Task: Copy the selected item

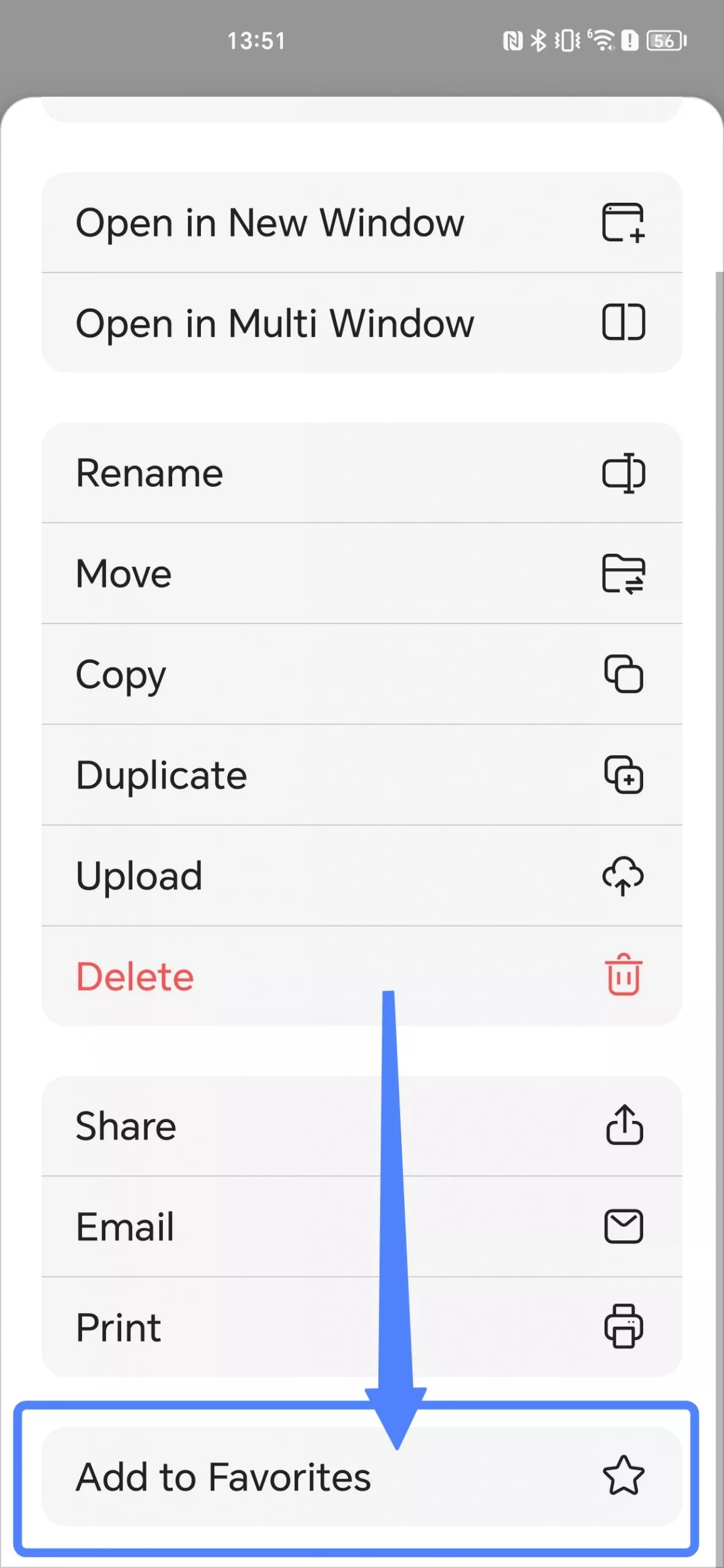Action: [361, 674]
